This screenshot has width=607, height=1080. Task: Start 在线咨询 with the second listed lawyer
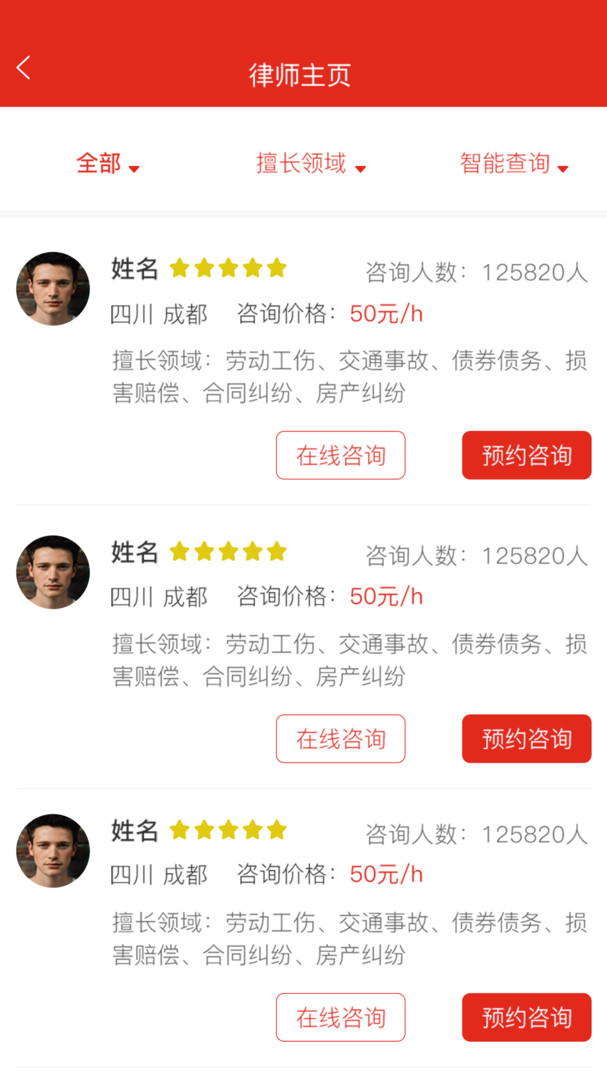coord(340,739)
